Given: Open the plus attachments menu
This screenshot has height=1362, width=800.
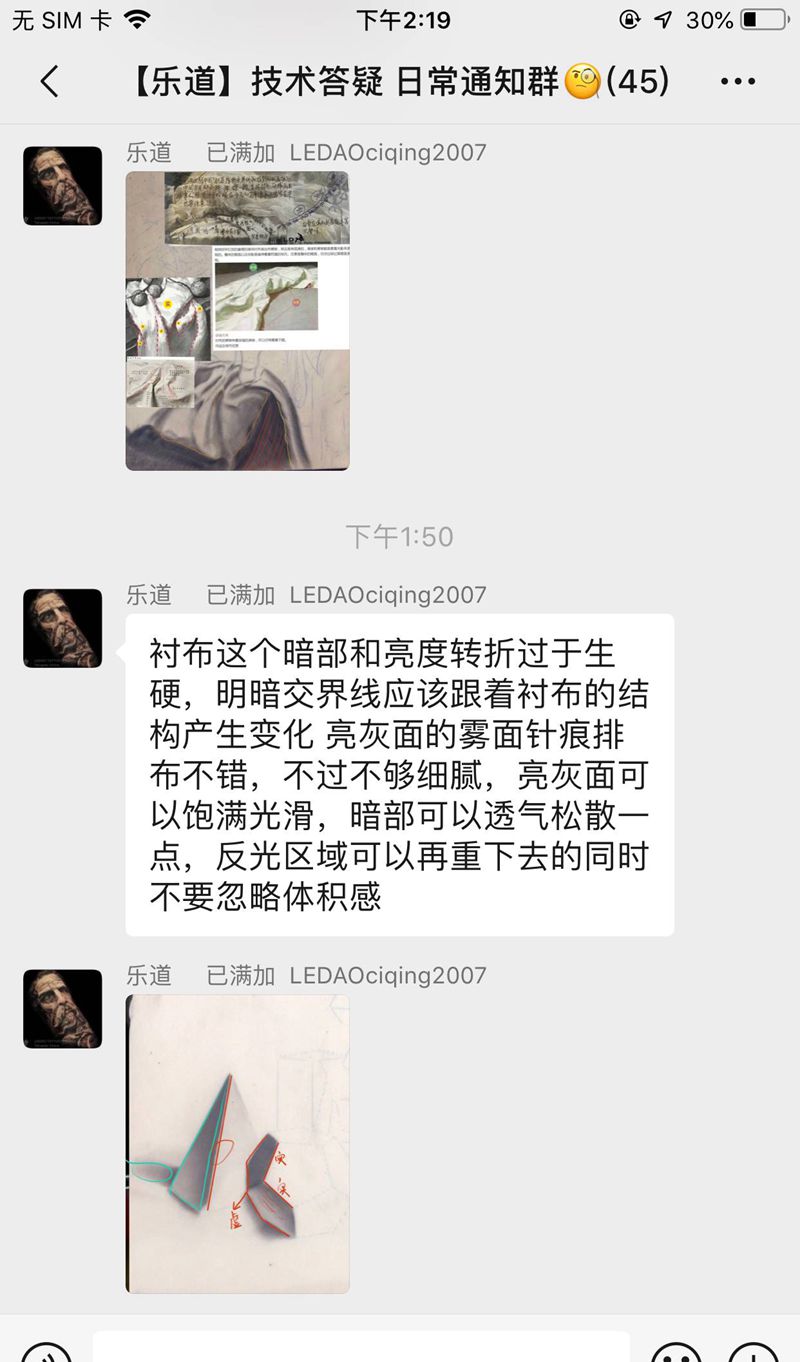Looking at the screenshot, I should coord(753,1352).
